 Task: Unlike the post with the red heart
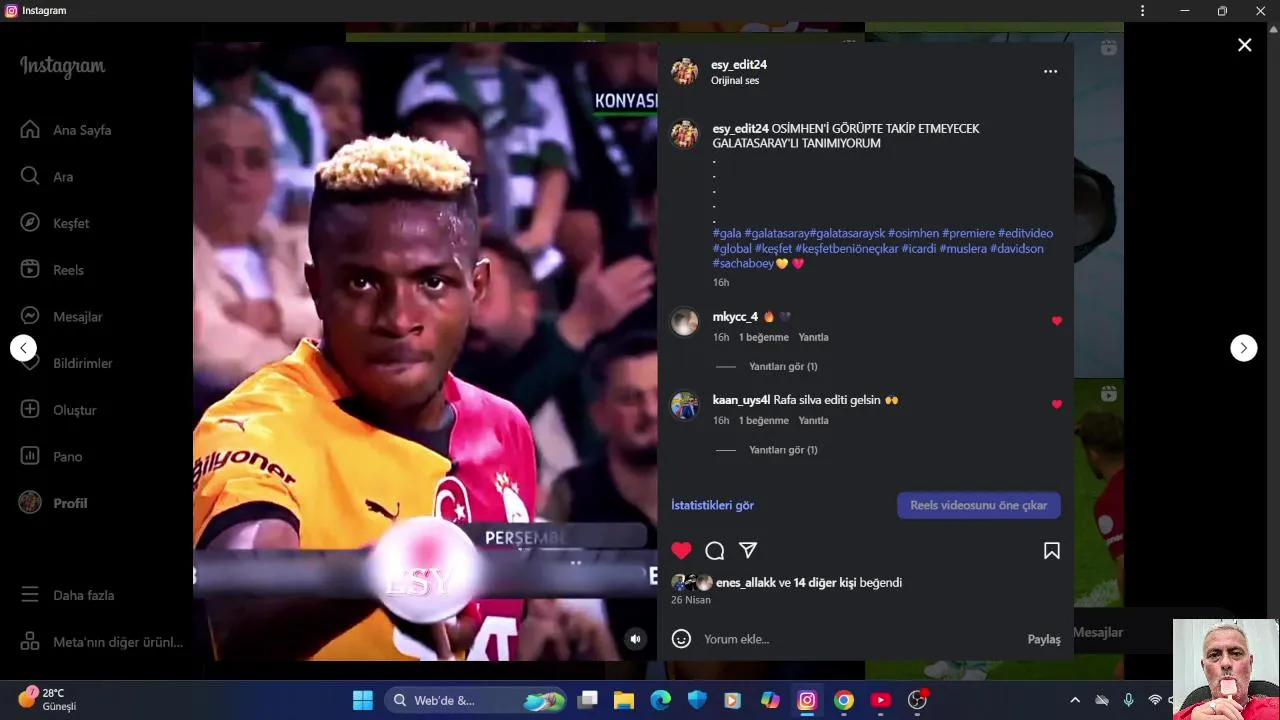pyautogui.click(x=681, y=550)
